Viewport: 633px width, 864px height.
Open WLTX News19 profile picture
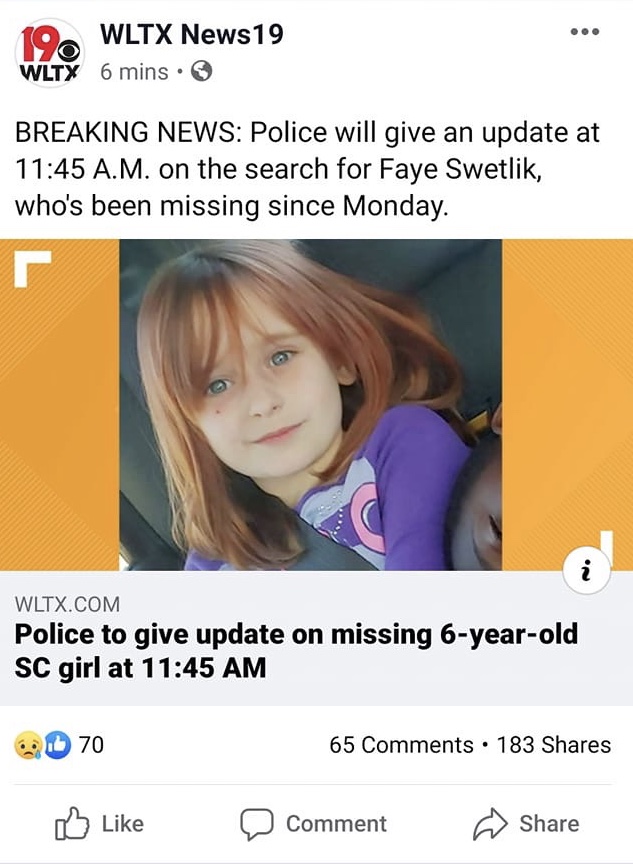[48, 52]
